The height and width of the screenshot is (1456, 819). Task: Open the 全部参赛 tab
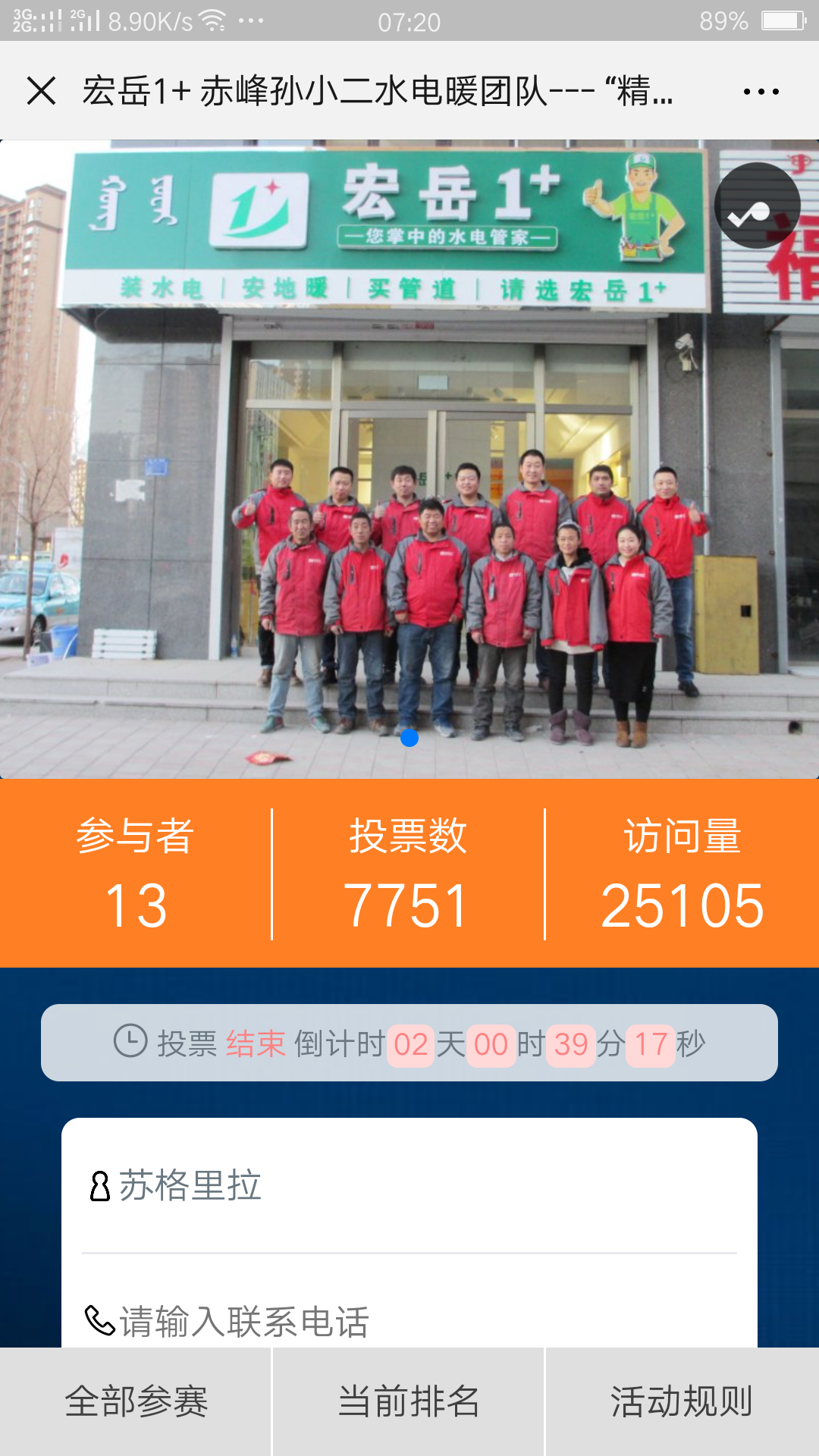[x=136, y=1401]
